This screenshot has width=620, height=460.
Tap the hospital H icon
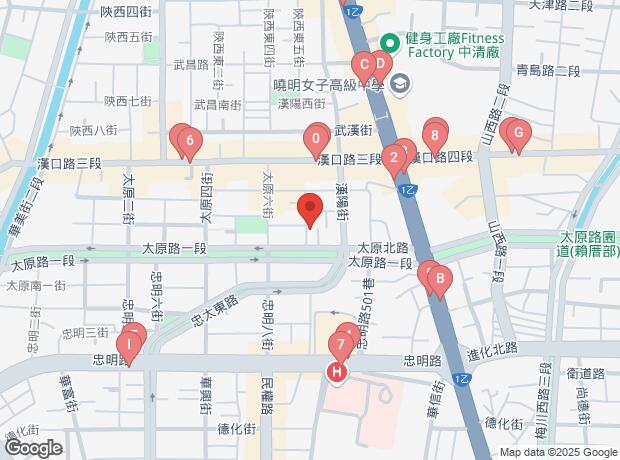point(337,373)
